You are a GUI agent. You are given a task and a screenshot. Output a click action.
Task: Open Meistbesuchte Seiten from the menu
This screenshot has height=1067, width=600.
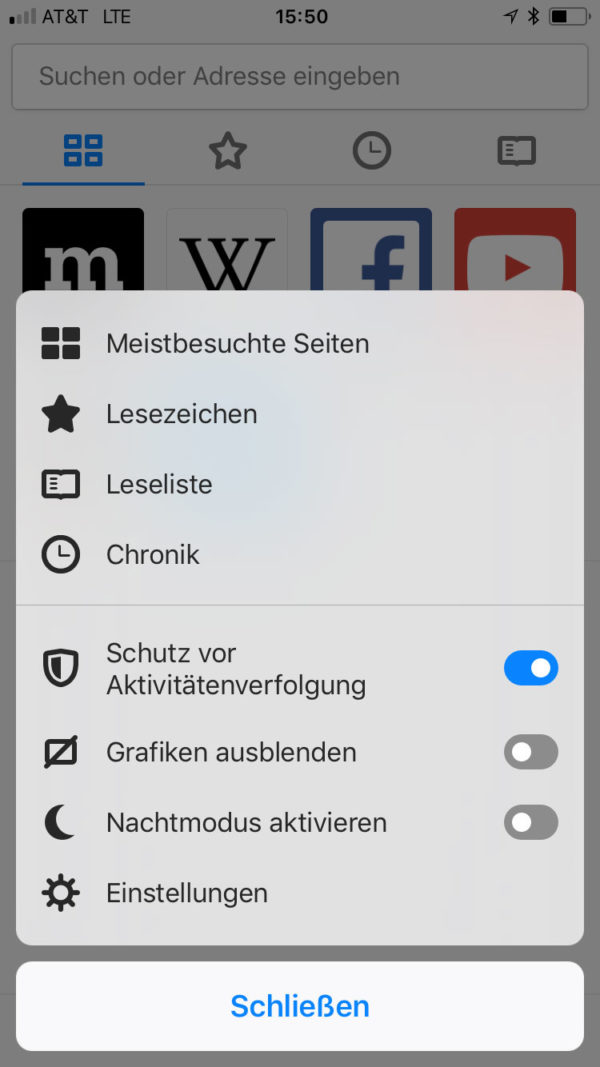237,344
